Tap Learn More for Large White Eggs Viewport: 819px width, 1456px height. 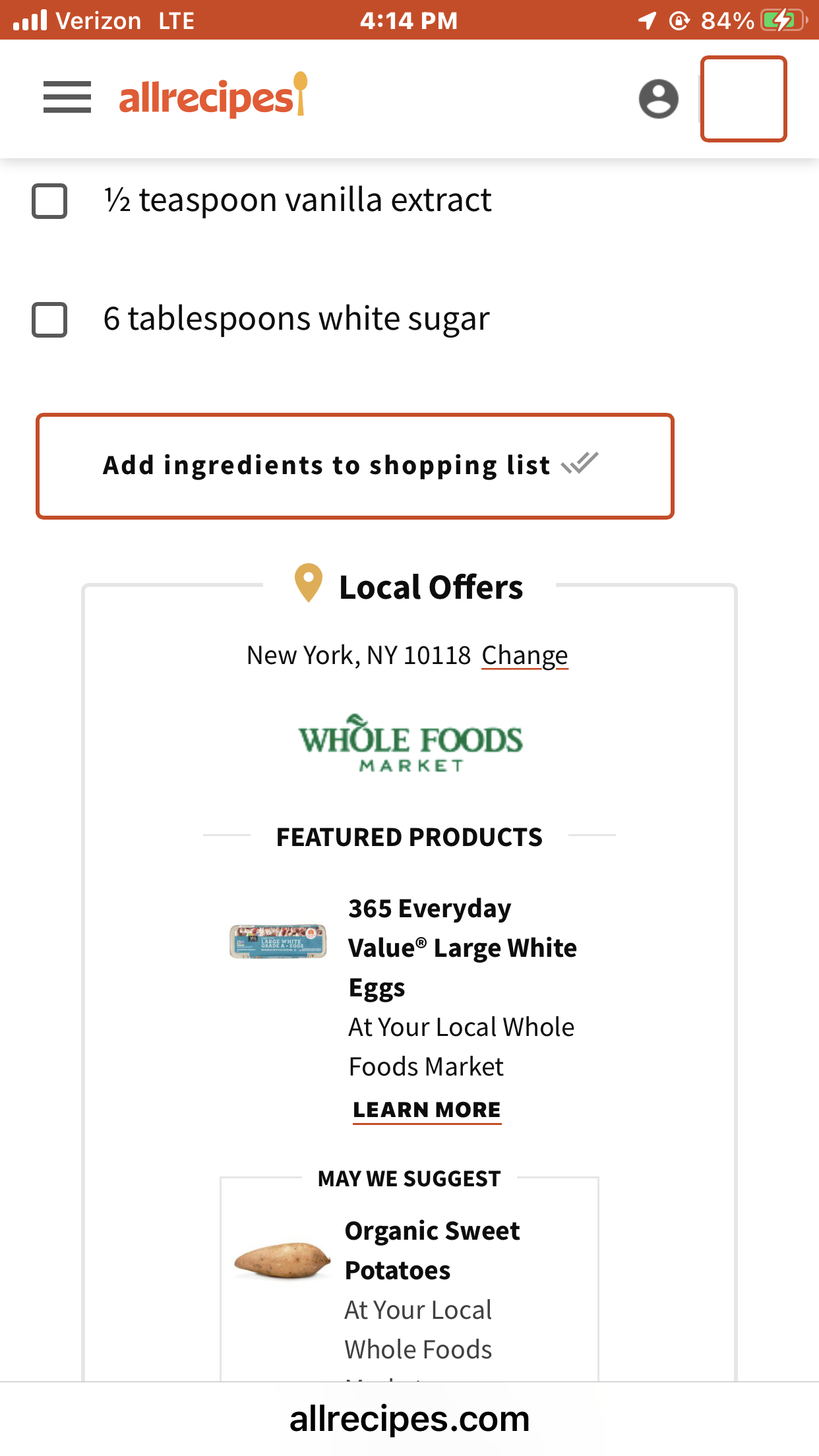tap(427, 1110)
